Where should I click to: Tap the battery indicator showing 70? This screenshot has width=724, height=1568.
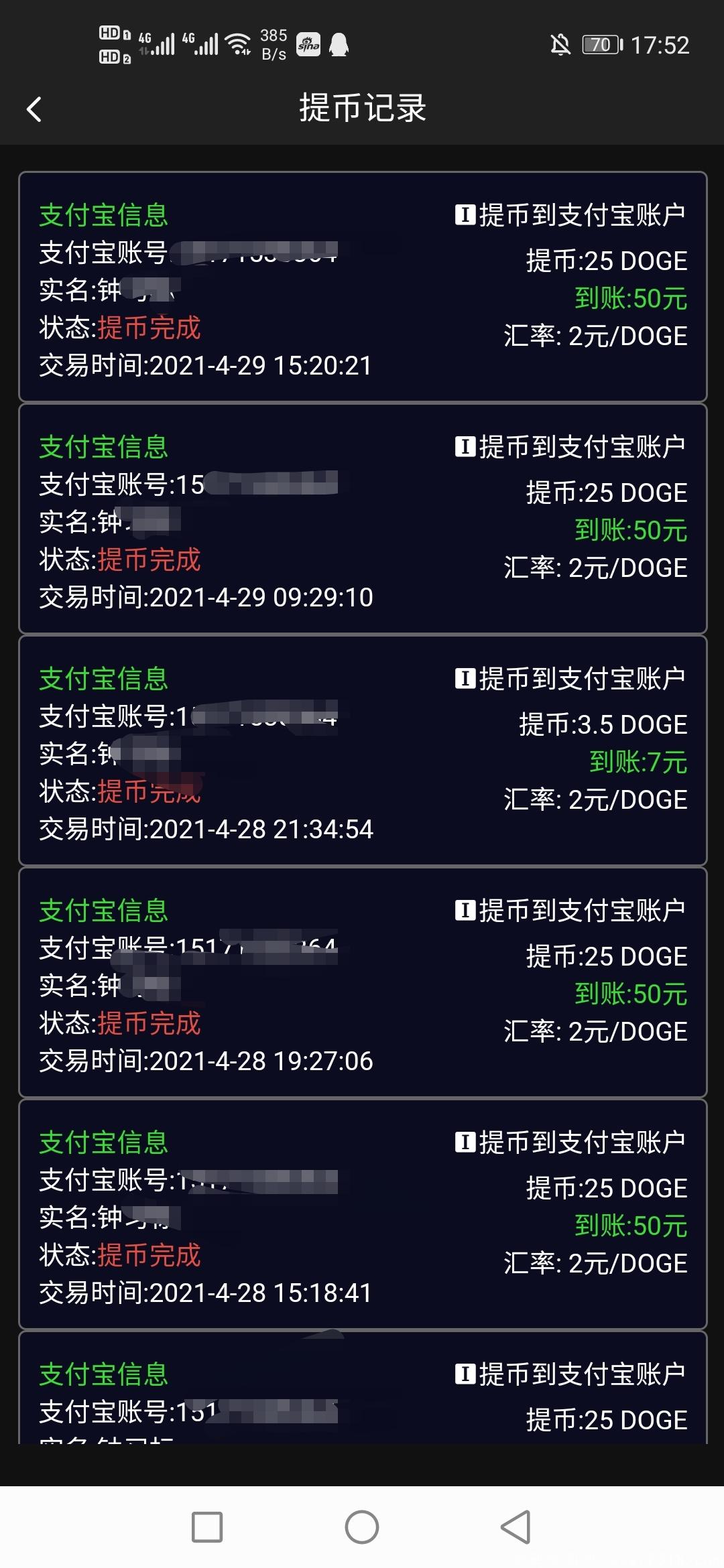(600, 44)
